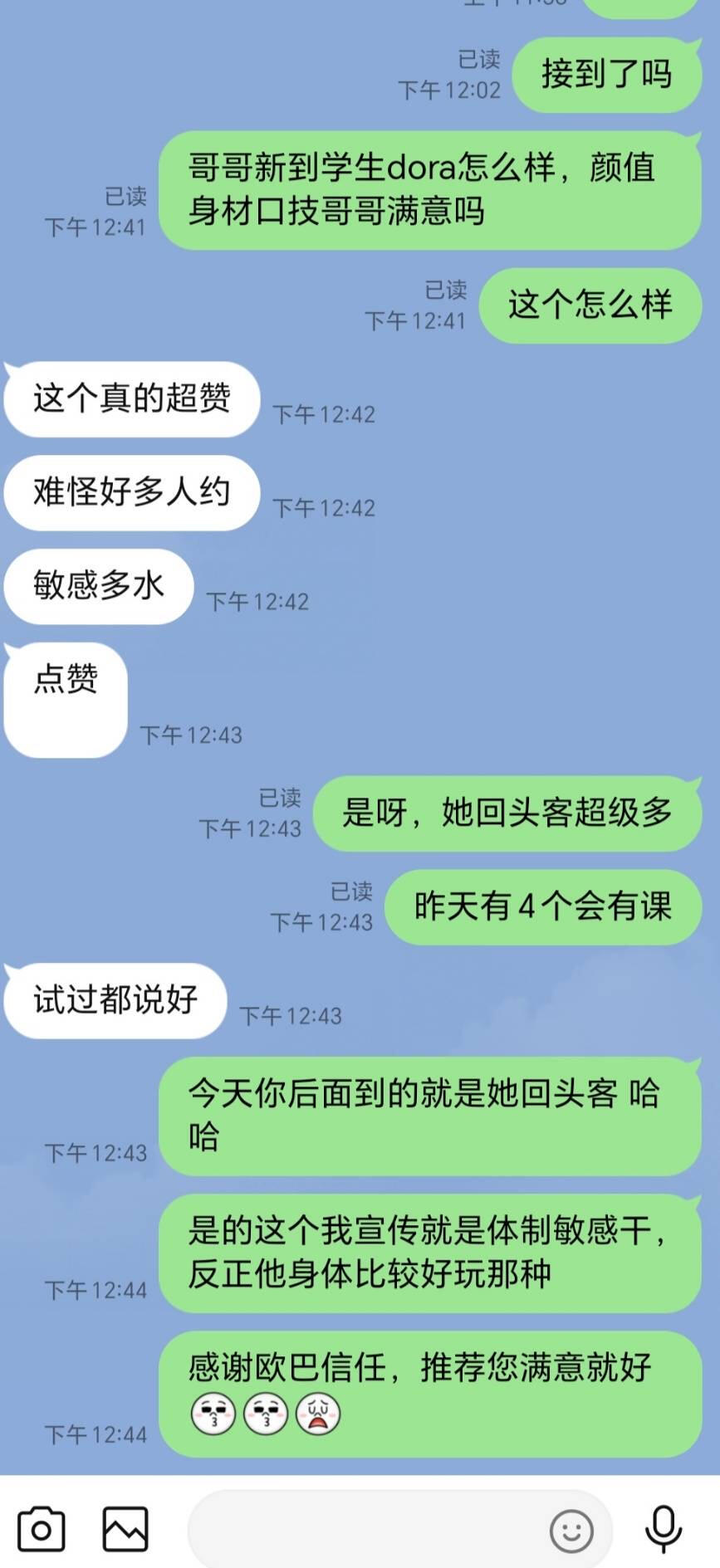720x1568 pixels.
Task: Open the camera to take a photo
Action: pyautogui.click(x=41, y=1529)
